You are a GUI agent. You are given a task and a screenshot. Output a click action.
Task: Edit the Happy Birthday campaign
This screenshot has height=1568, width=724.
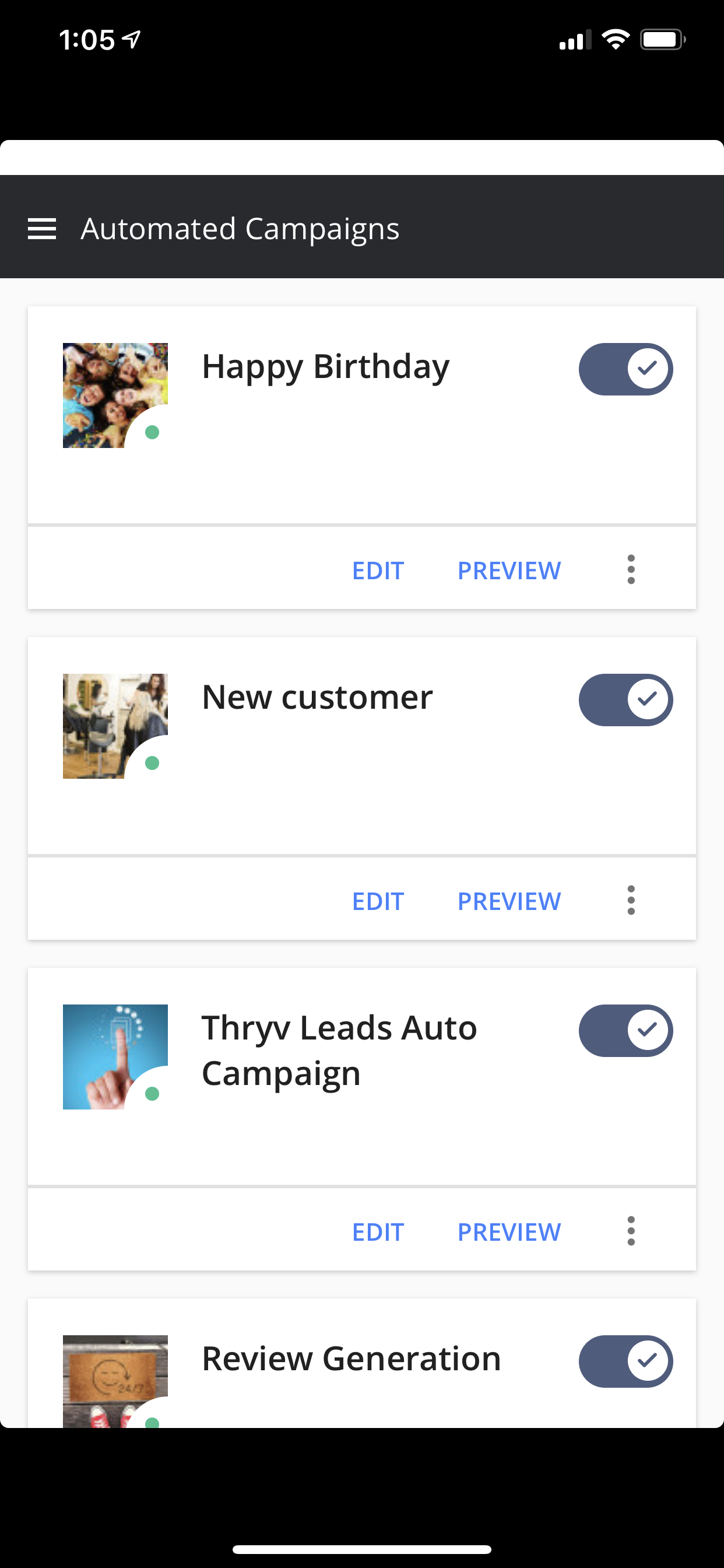click(378, 570)
